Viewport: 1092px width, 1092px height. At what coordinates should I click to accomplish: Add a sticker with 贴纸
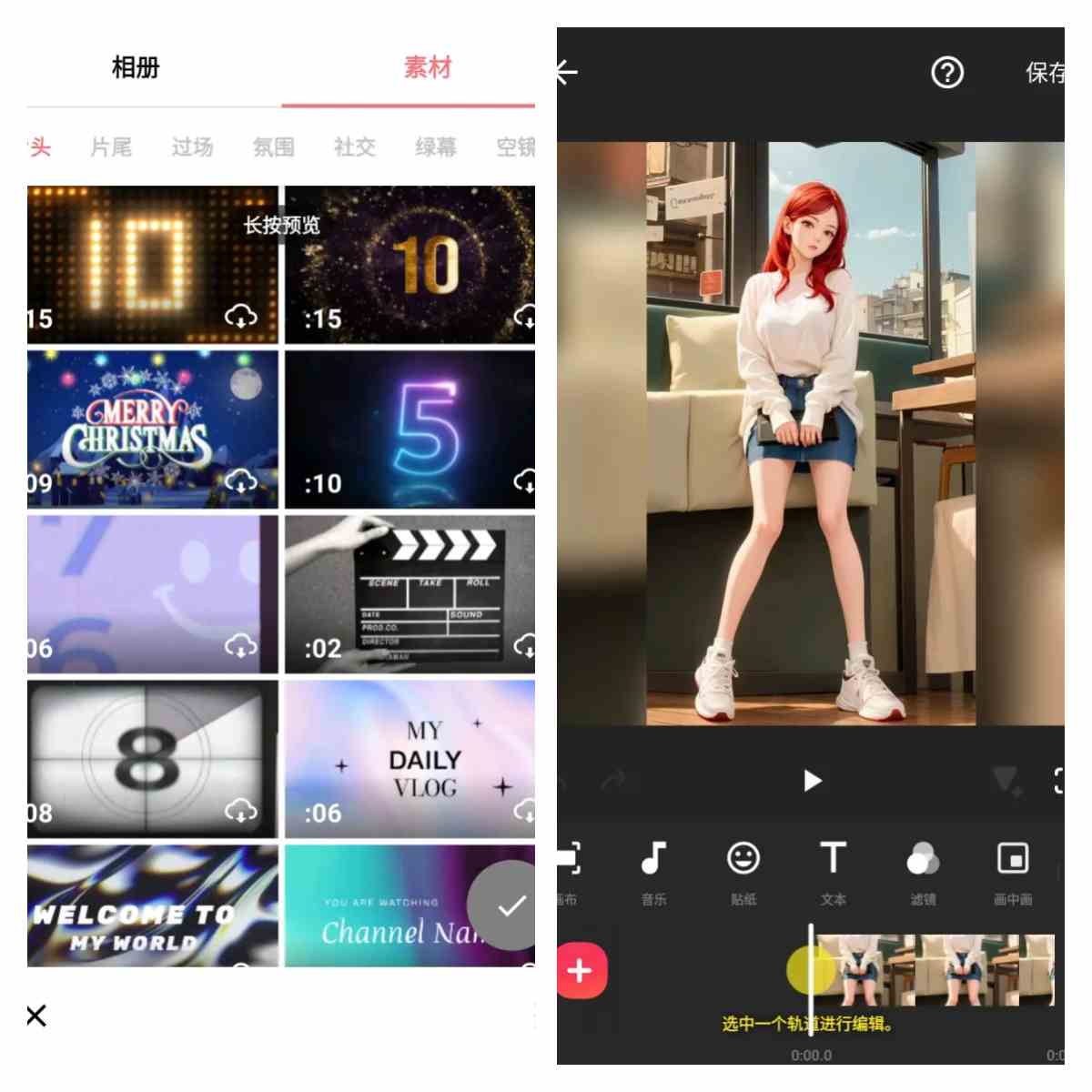click(743, 871)
